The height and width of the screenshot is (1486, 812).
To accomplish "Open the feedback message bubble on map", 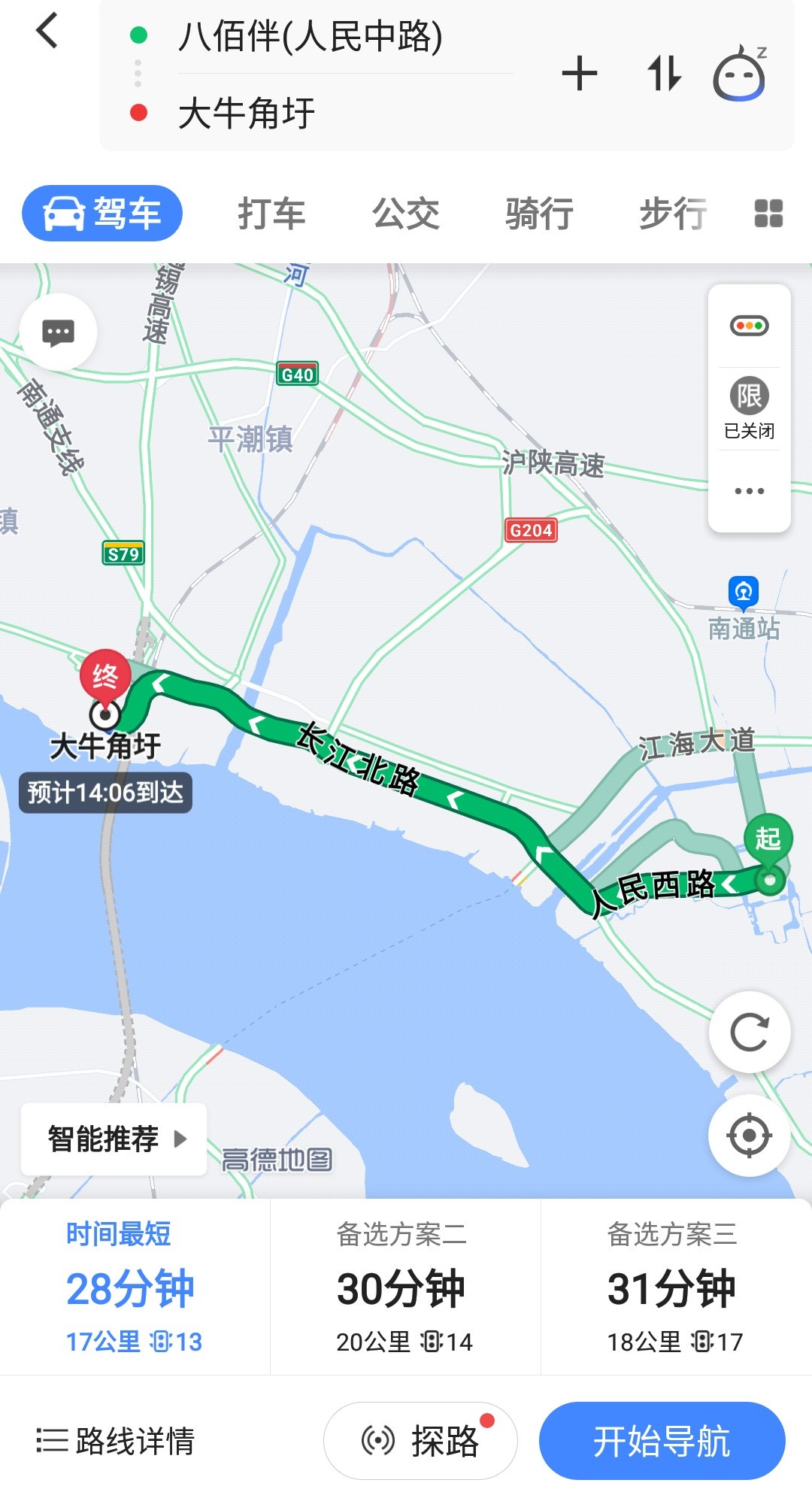I will tap(59, 332).
